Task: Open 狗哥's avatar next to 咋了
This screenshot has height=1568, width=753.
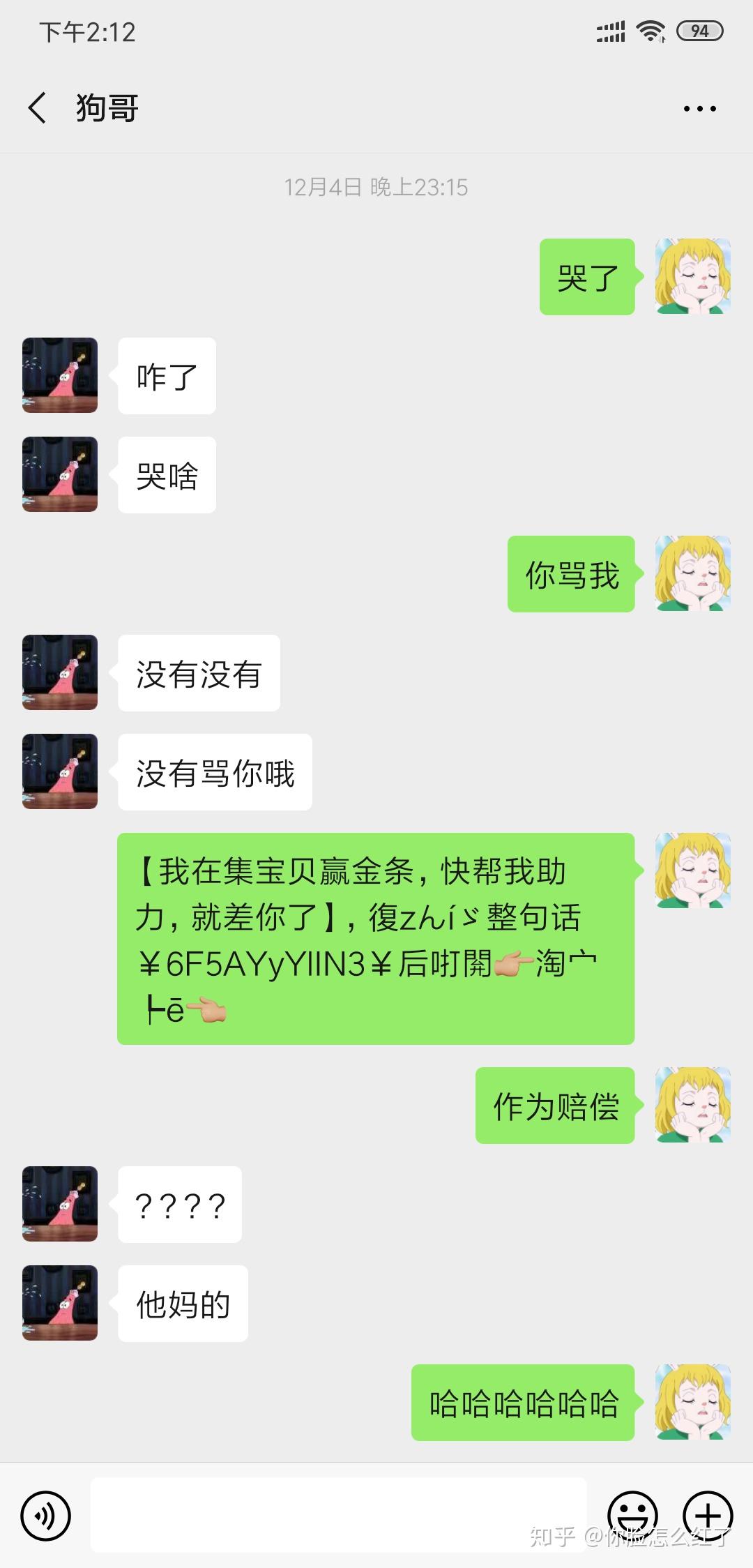Action: (x=60, y=375)
